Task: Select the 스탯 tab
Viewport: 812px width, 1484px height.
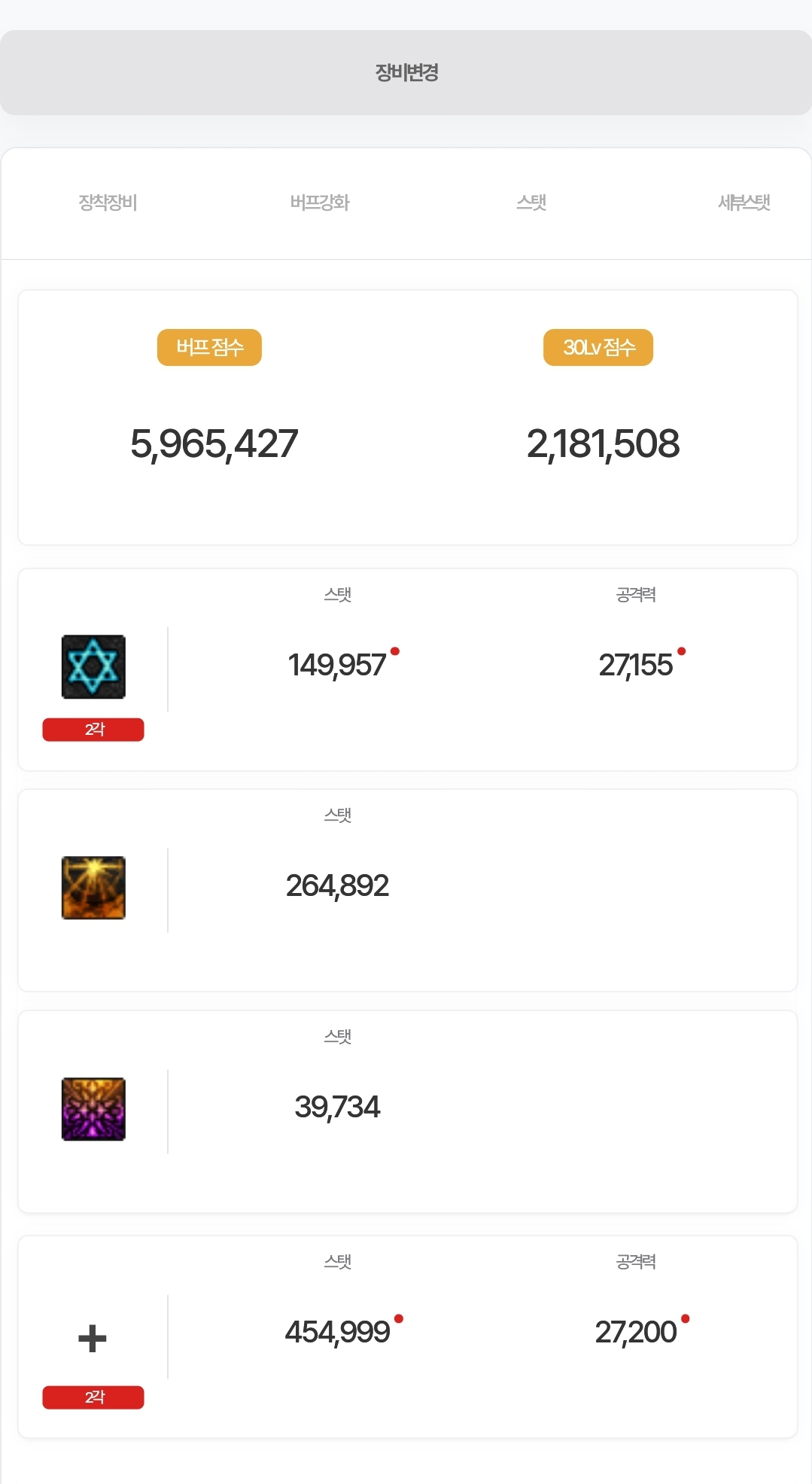Action: coord(531,203)
